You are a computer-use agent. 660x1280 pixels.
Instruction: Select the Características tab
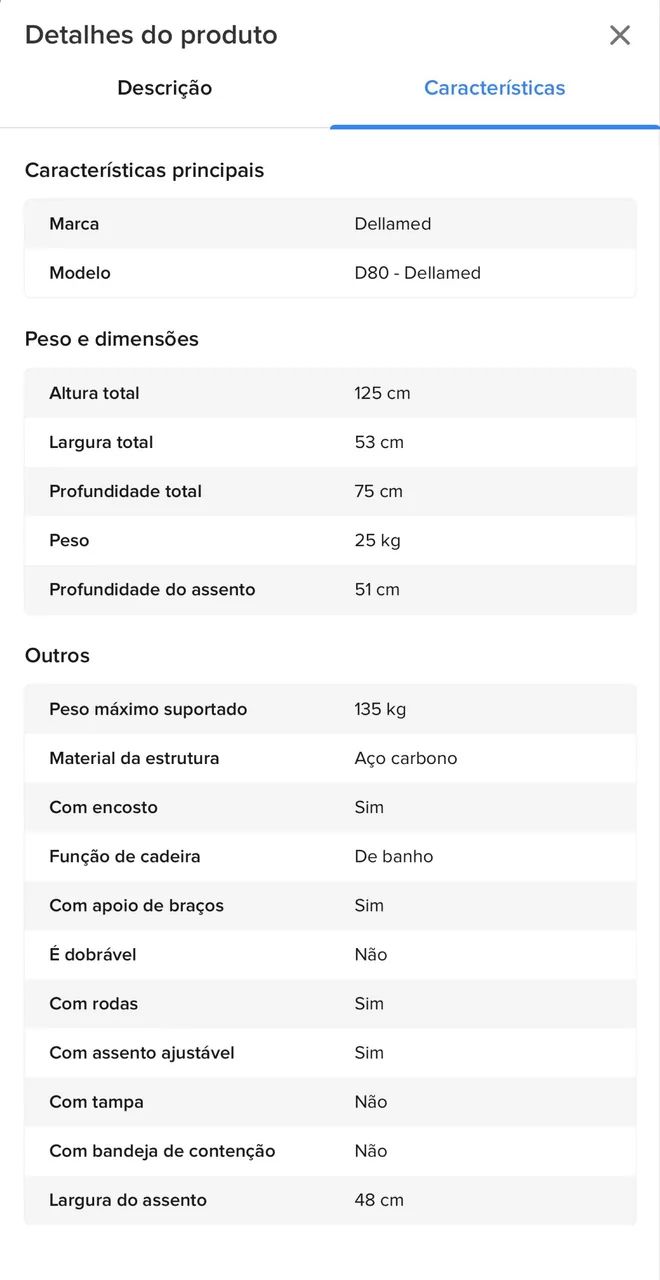coord(495,88)
